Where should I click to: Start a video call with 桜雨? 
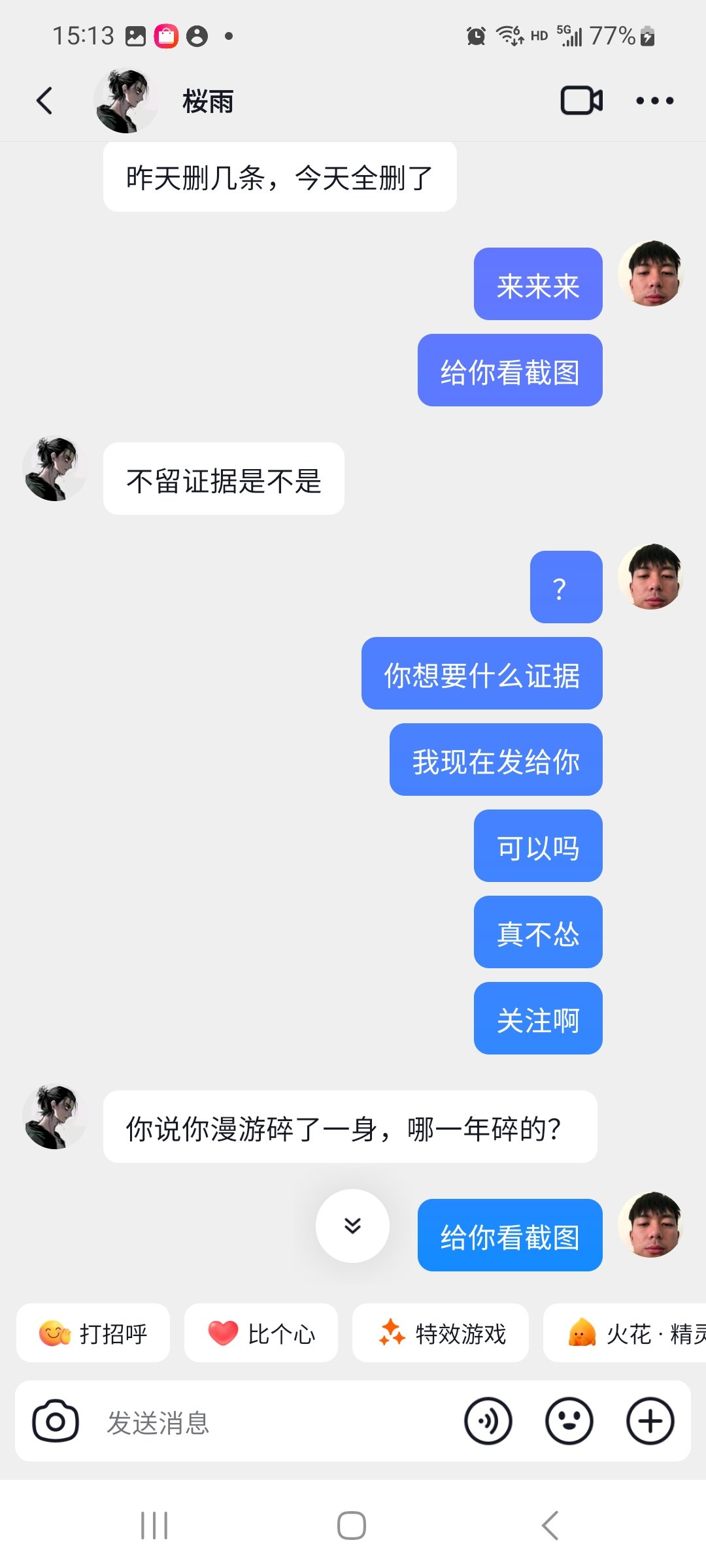(581, 101)
